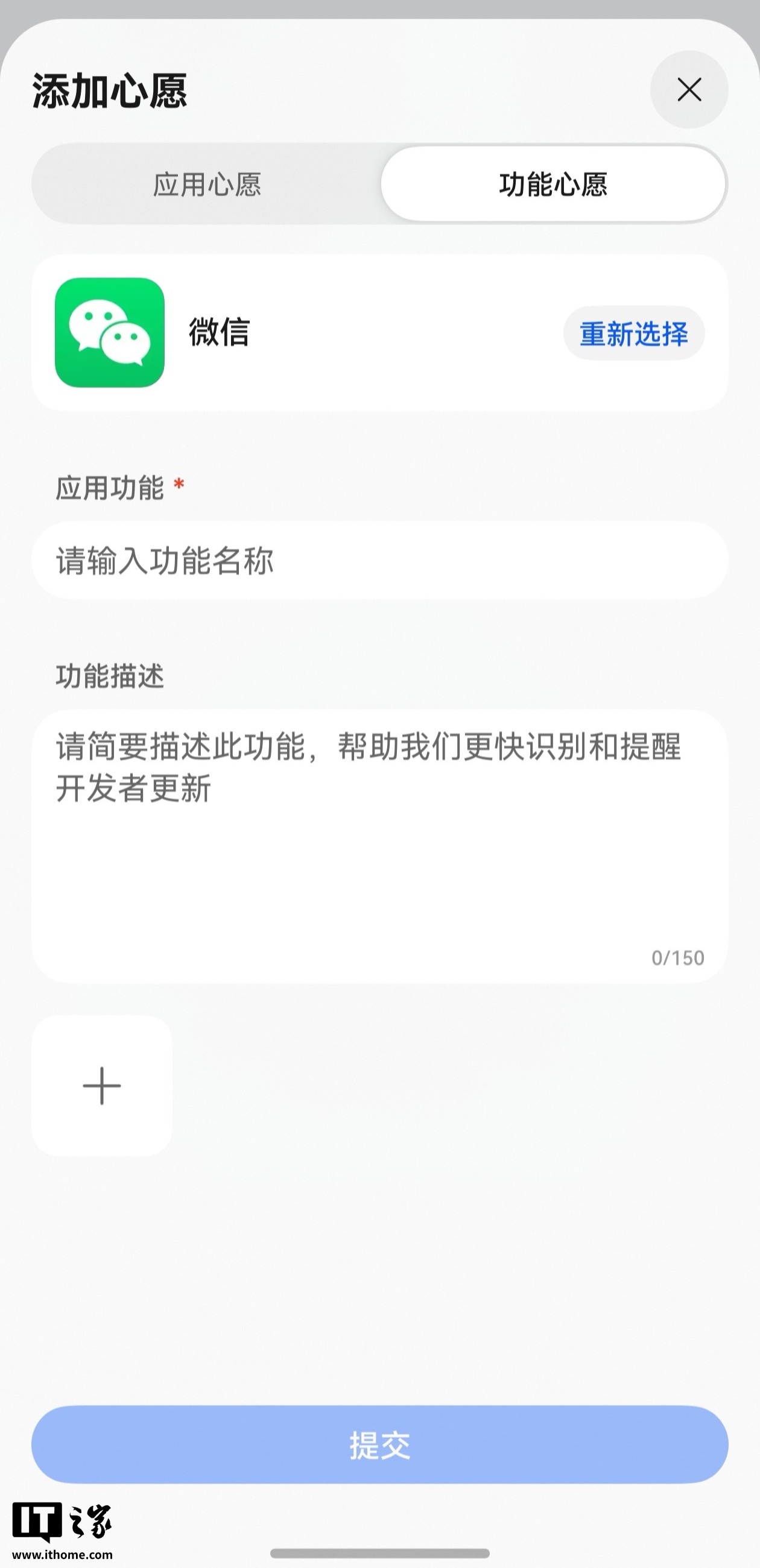The height and width of the screenshot is (1568, 760).
Task: Select the 功能心愿 tab
Action: tap(553, 184)
